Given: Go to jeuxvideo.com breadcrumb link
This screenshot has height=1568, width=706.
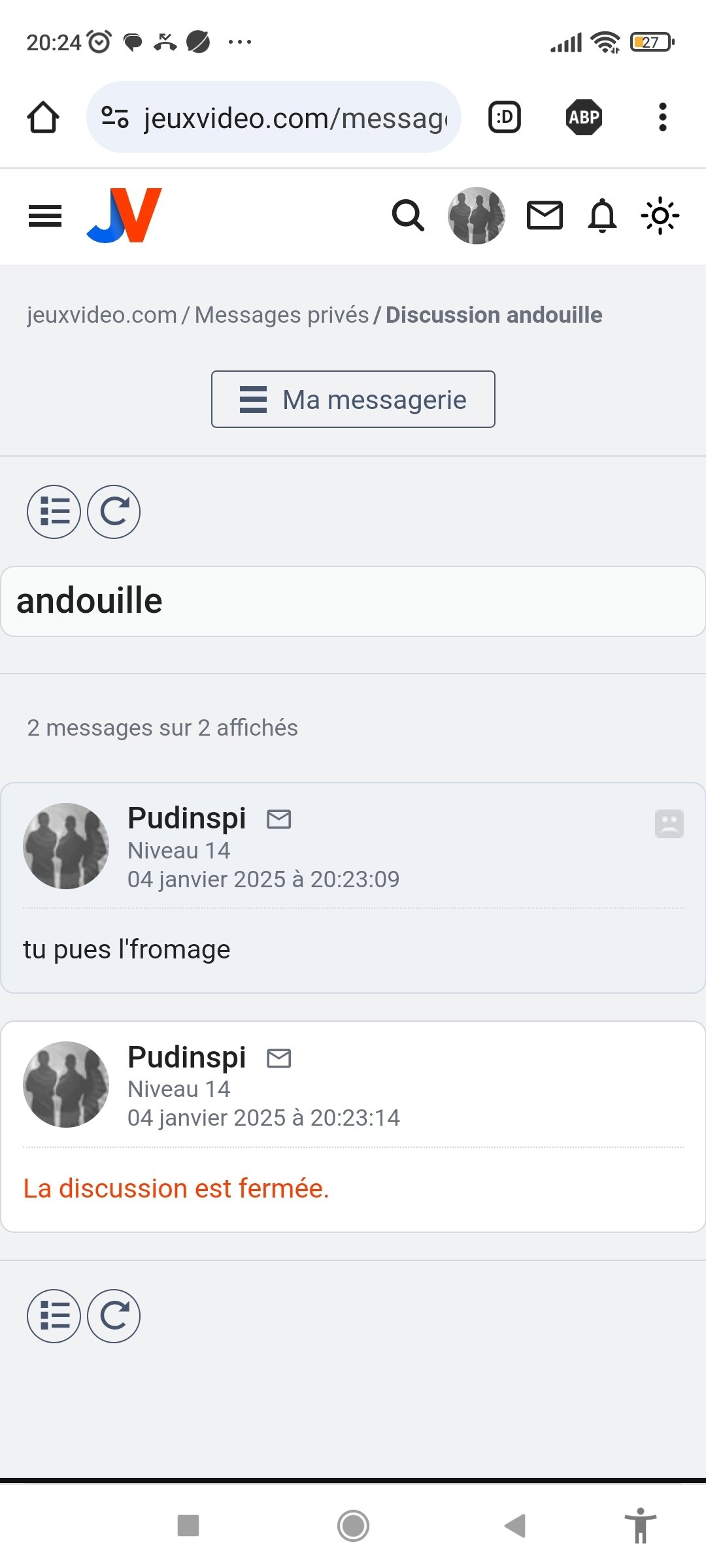Looking at the screenshot, I should click(x=102, y=315).
